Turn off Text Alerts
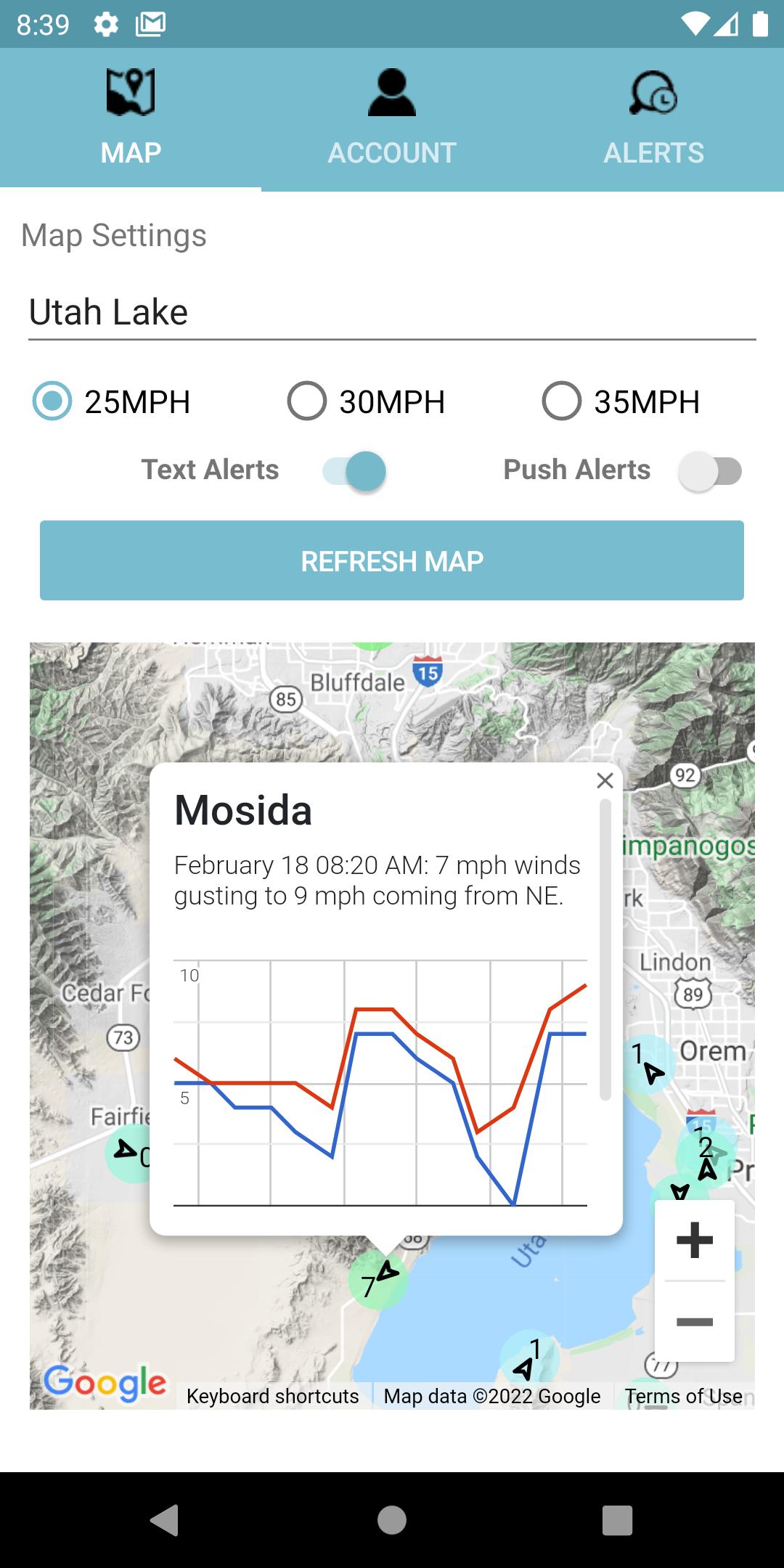784x1568 pixels. coord(356,471)
